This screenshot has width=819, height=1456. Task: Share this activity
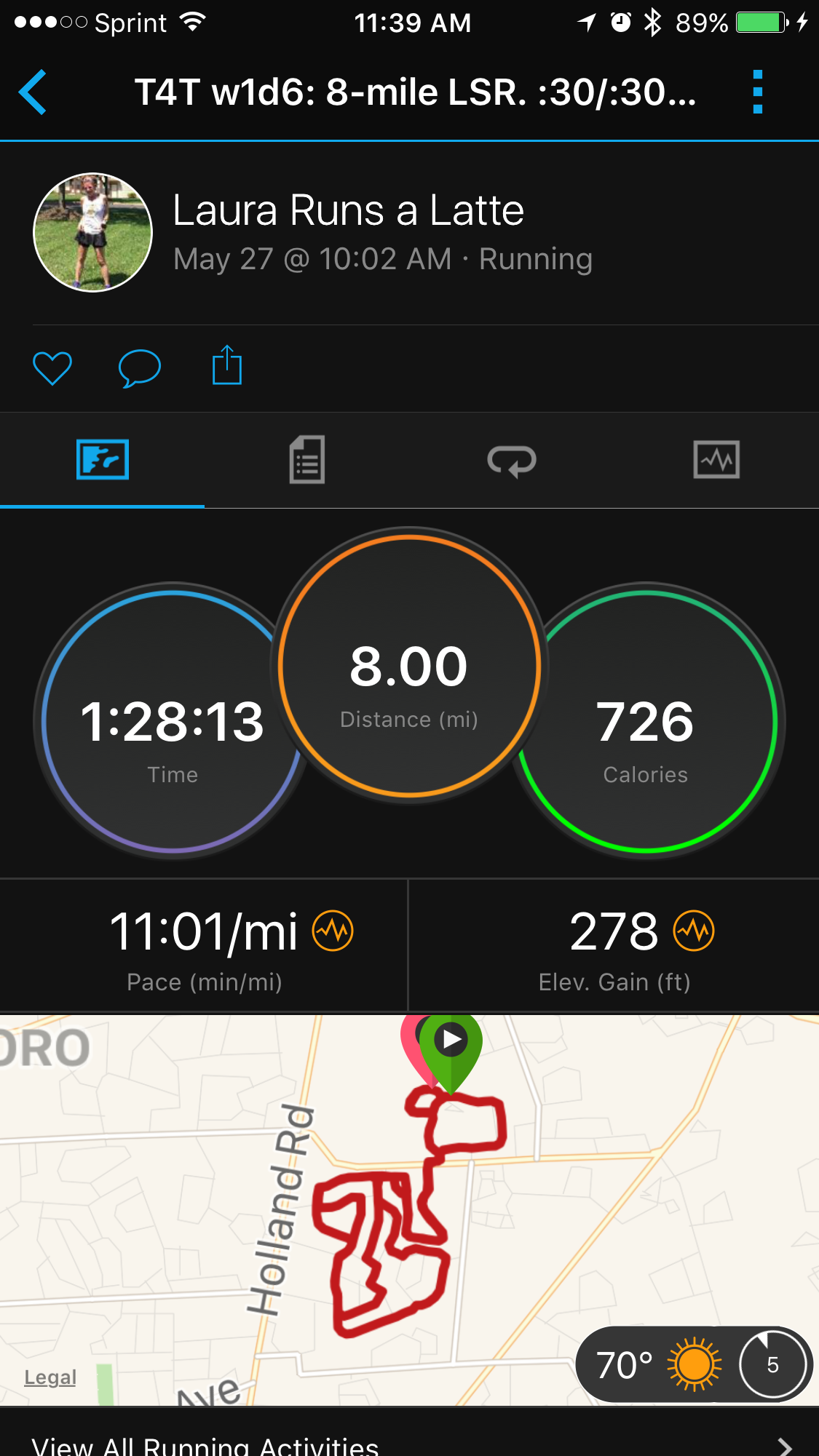point(226,366)
